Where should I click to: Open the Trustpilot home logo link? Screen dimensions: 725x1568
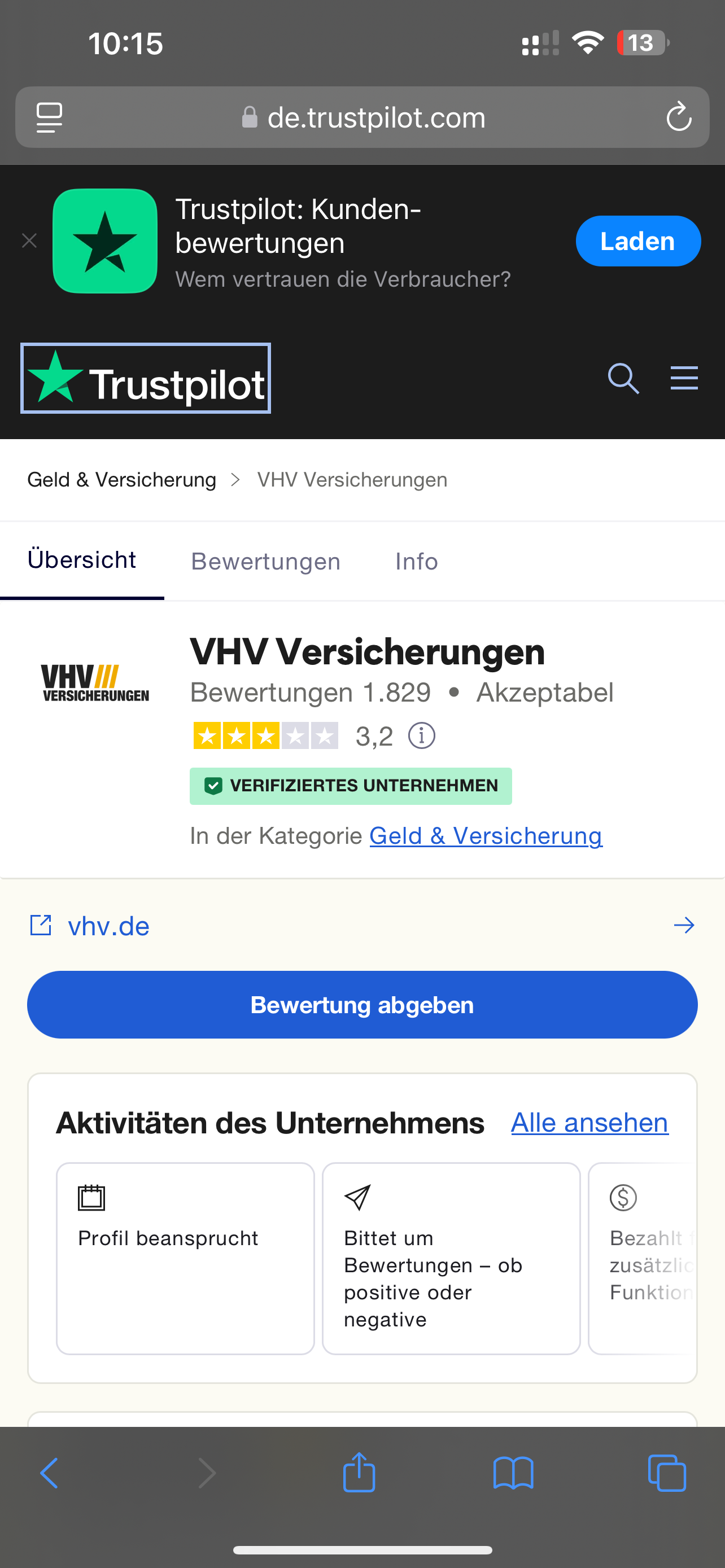tap(146, 379)
